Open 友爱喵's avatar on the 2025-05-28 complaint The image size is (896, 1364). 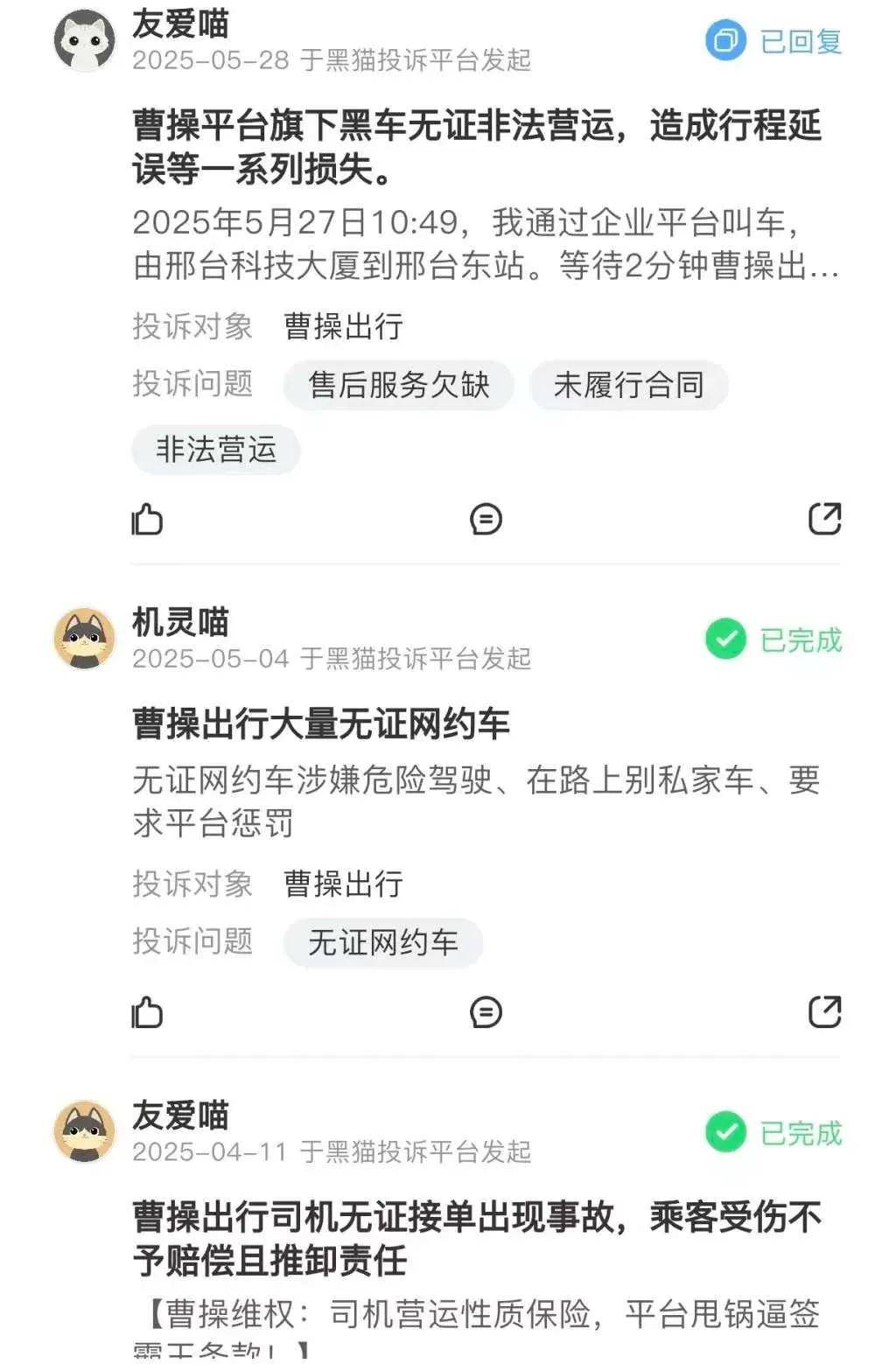point(85,40)
